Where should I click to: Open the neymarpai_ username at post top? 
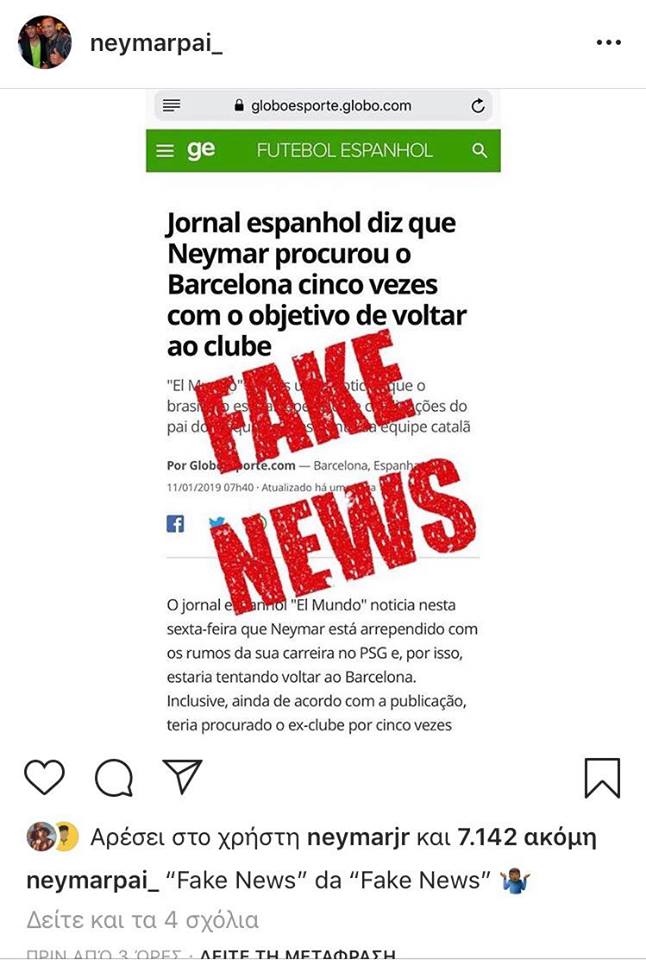[155, 43]
